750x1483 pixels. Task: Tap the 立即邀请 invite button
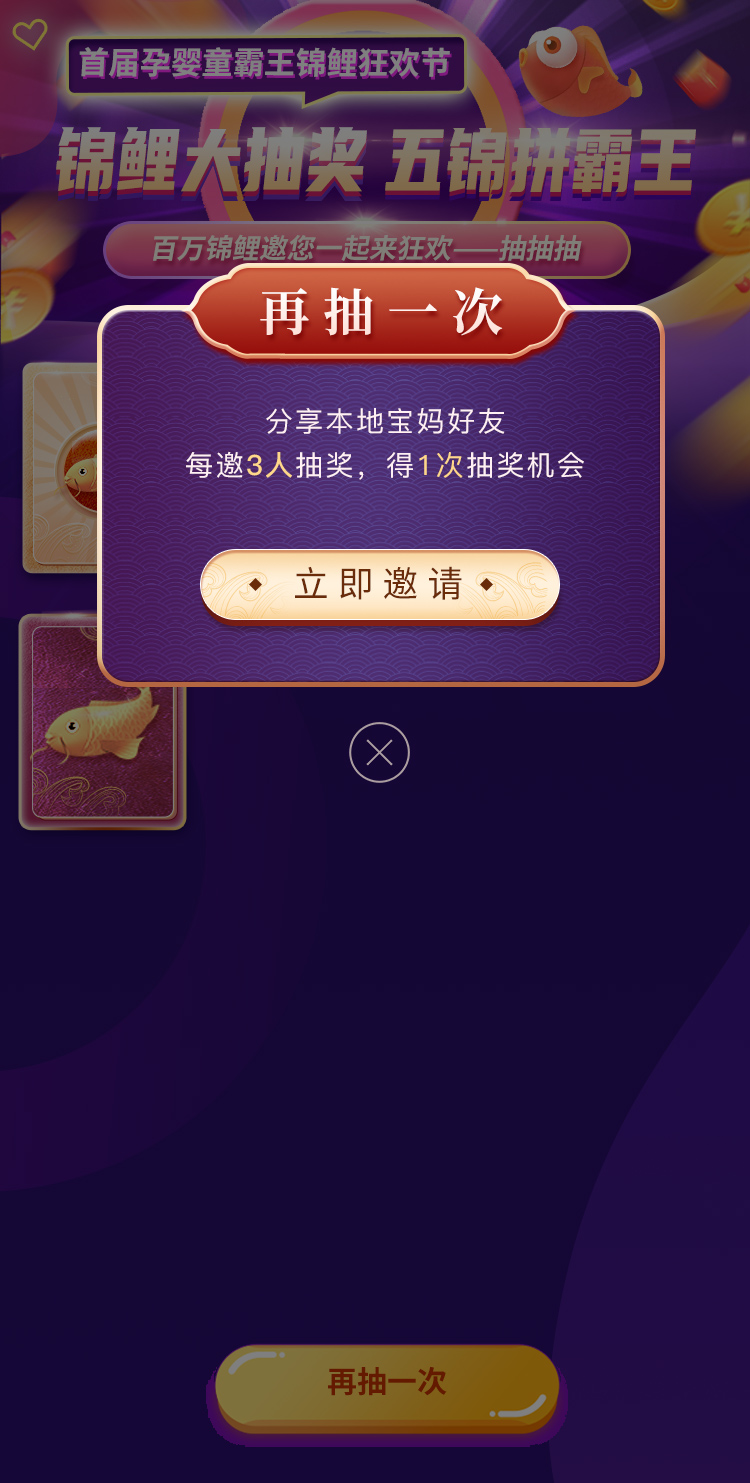[379, 585]
